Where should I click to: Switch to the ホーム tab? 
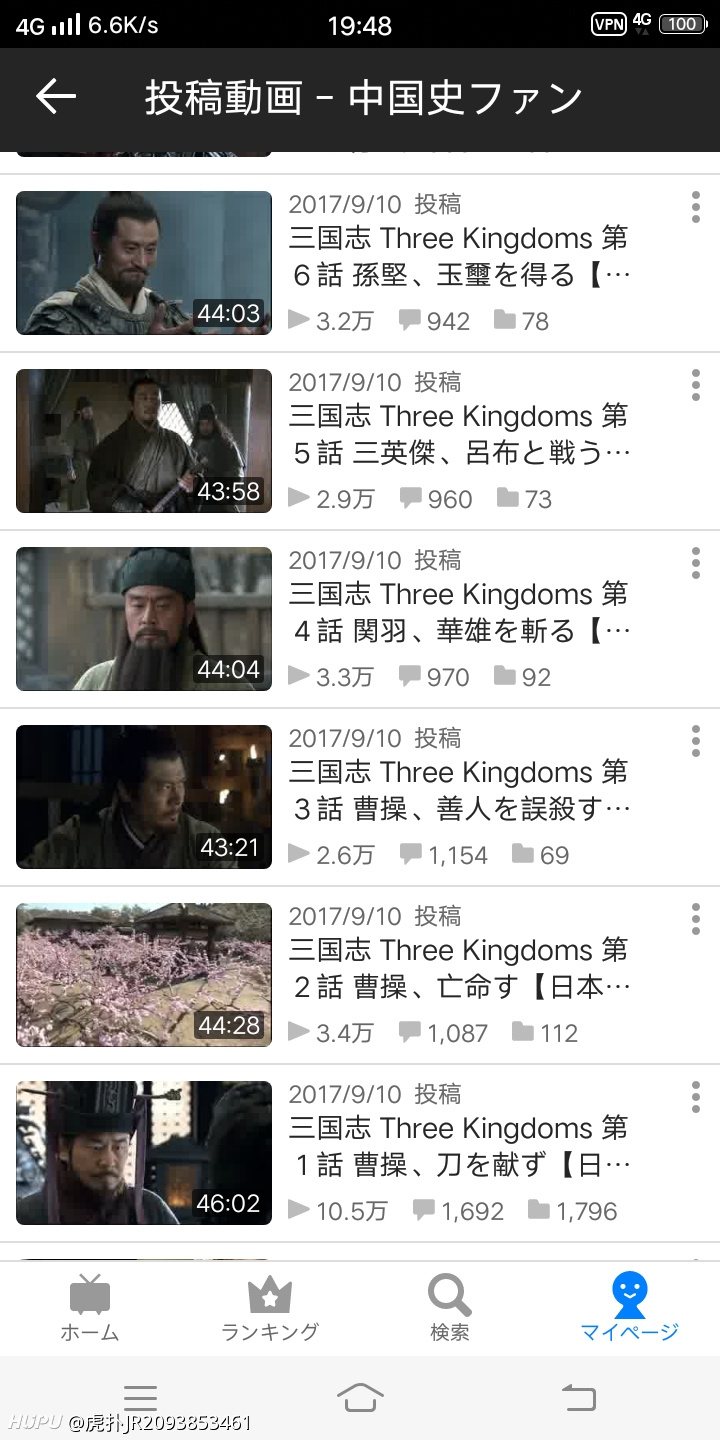coord(90,1308)
